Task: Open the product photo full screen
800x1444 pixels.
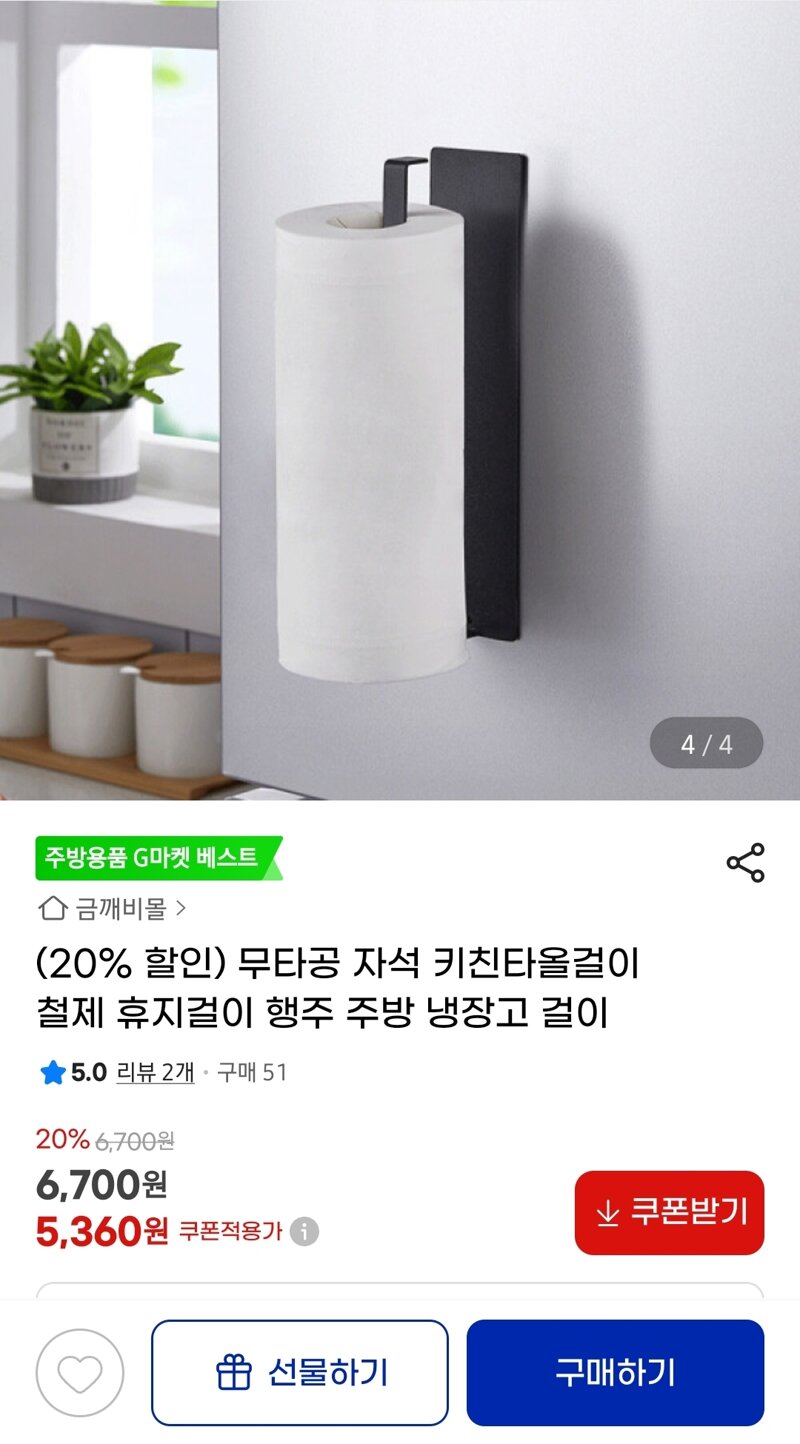Action: coord(400,400)
